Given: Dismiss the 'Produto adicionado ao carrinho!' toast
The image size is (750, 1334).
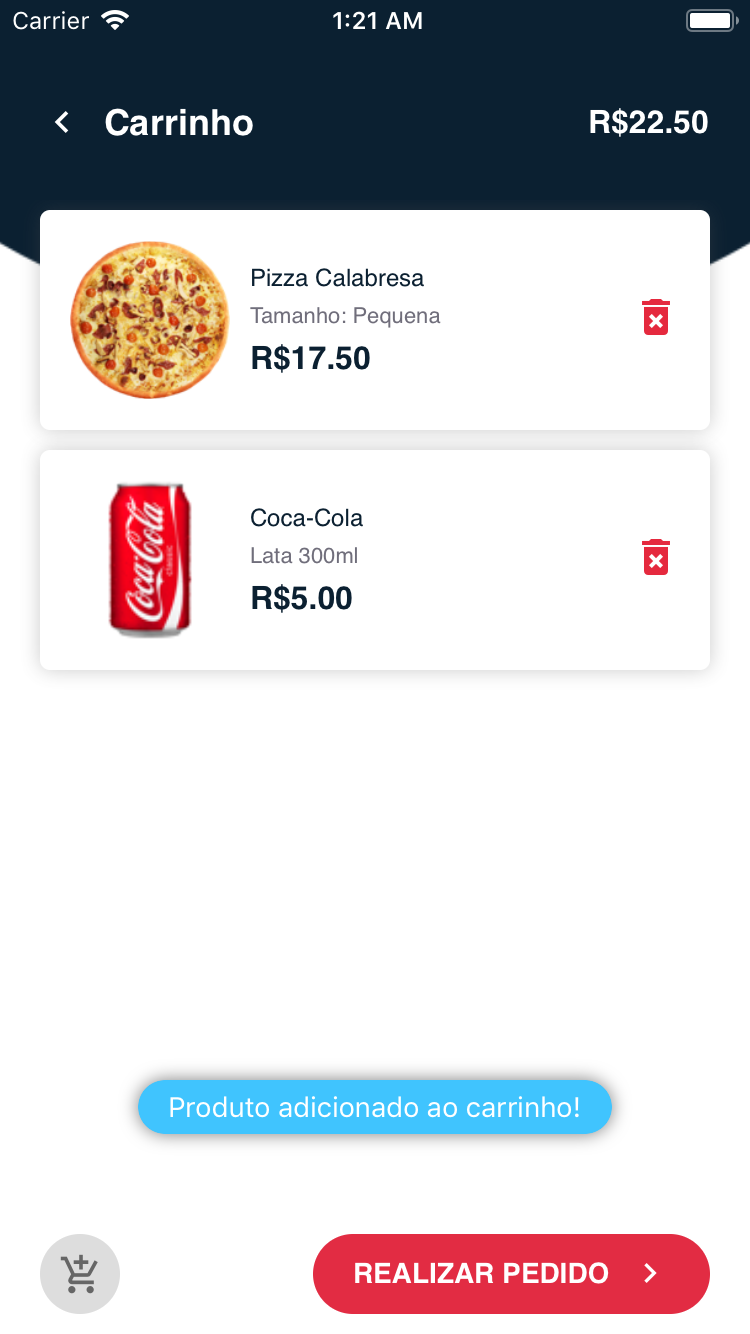Looking at the screenshot, I should pyautogui.click(x=375, y=1107).
